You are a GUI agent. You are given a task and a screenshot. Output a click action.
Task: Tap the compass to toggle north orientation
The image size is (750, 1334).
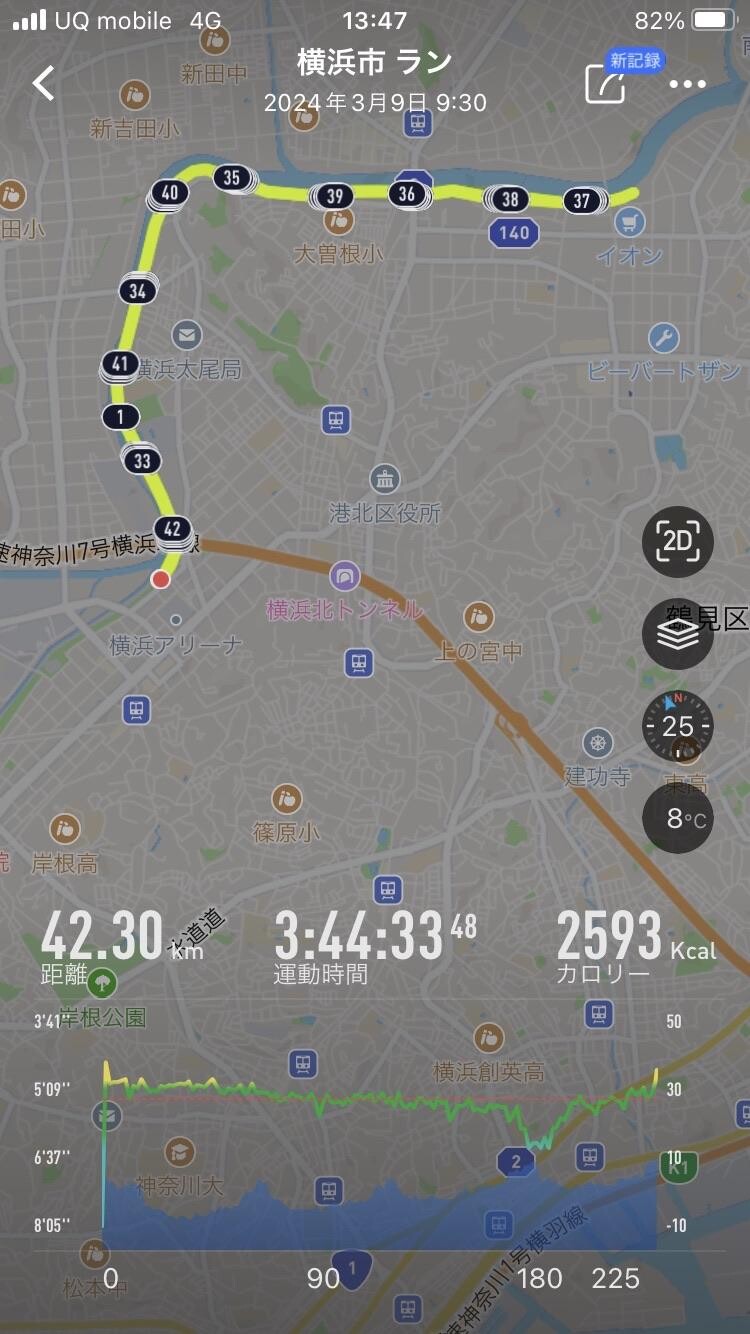678,725
